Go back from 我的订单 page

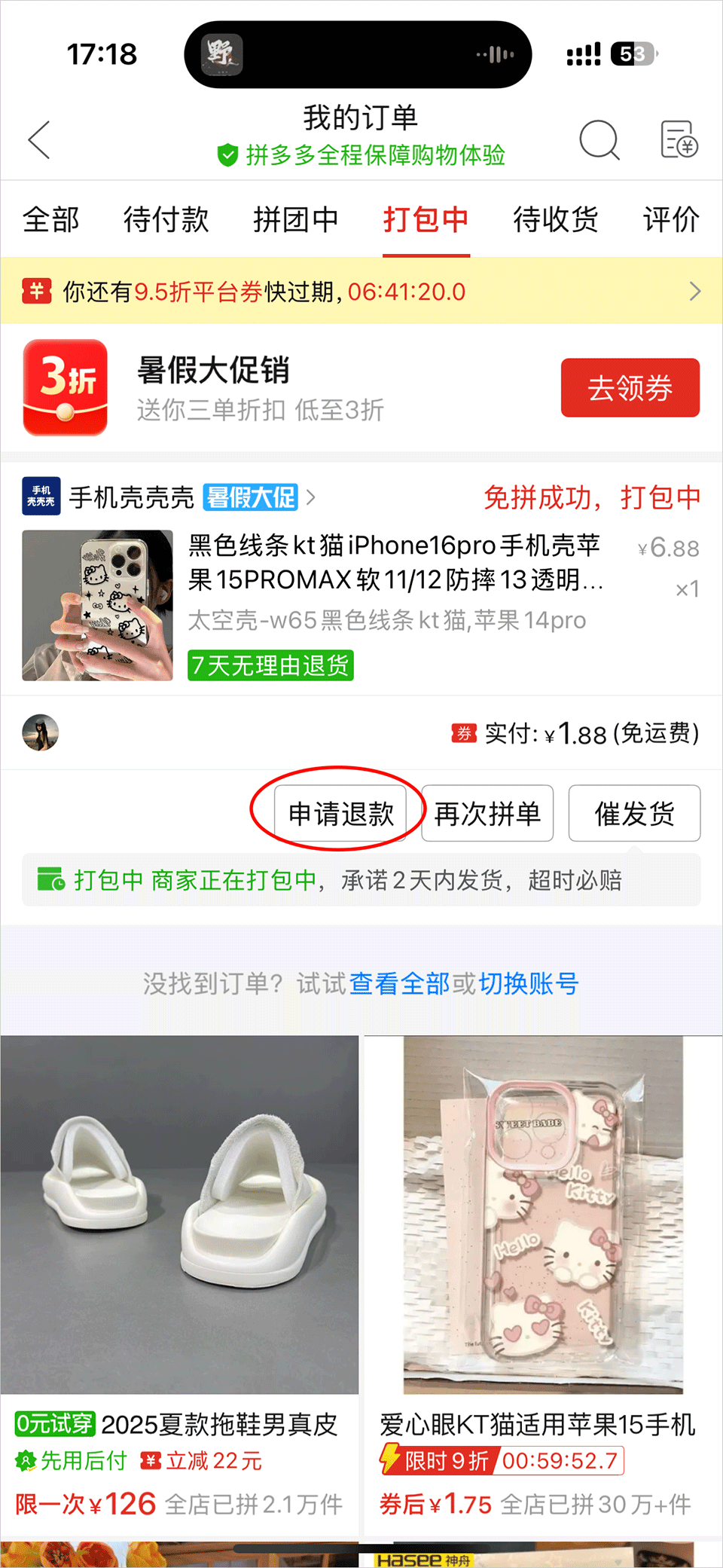(39, 139)
